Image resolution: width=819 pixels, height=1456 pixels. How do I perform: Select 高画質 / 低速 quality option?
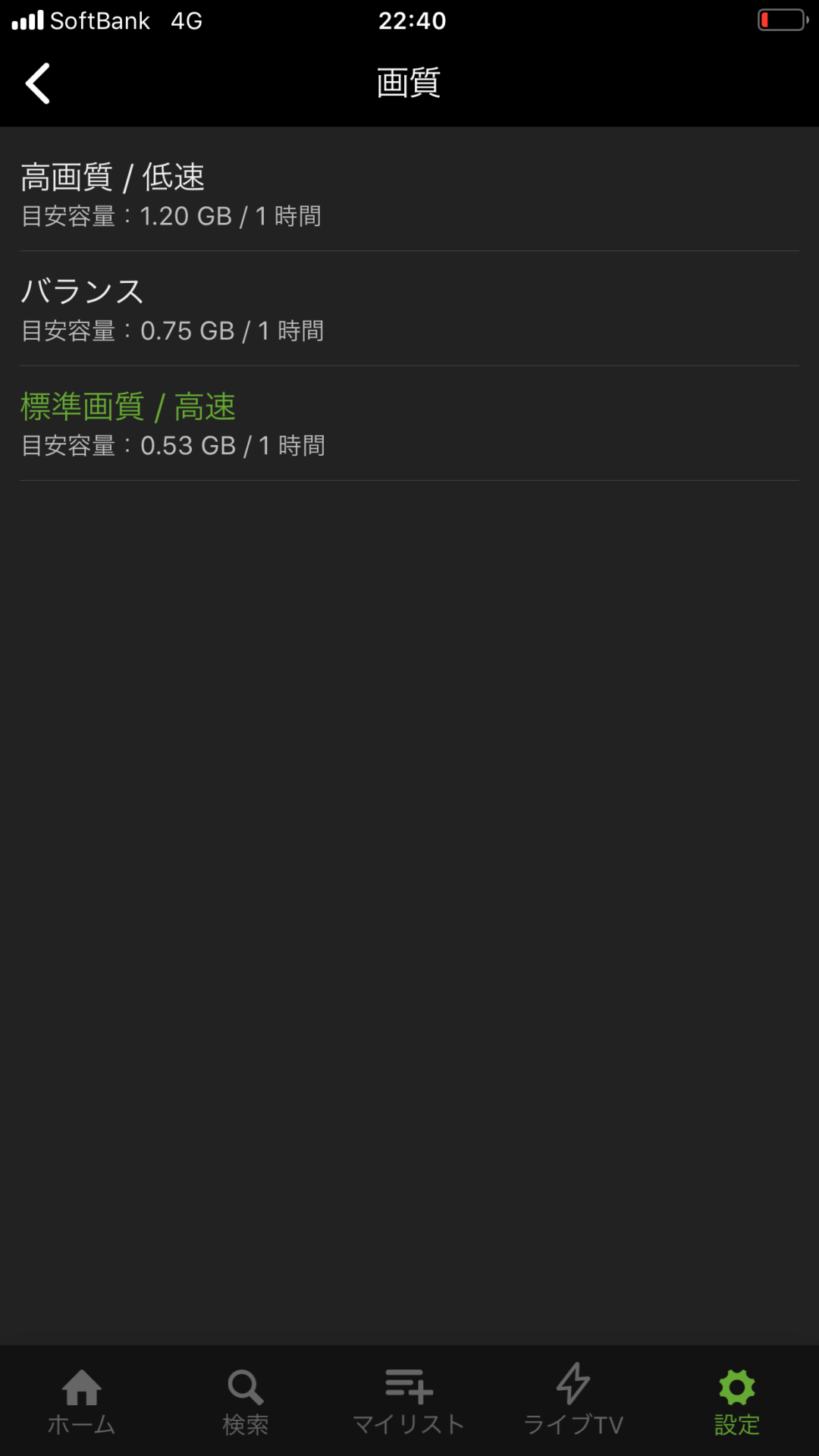(x=112, y=178)
